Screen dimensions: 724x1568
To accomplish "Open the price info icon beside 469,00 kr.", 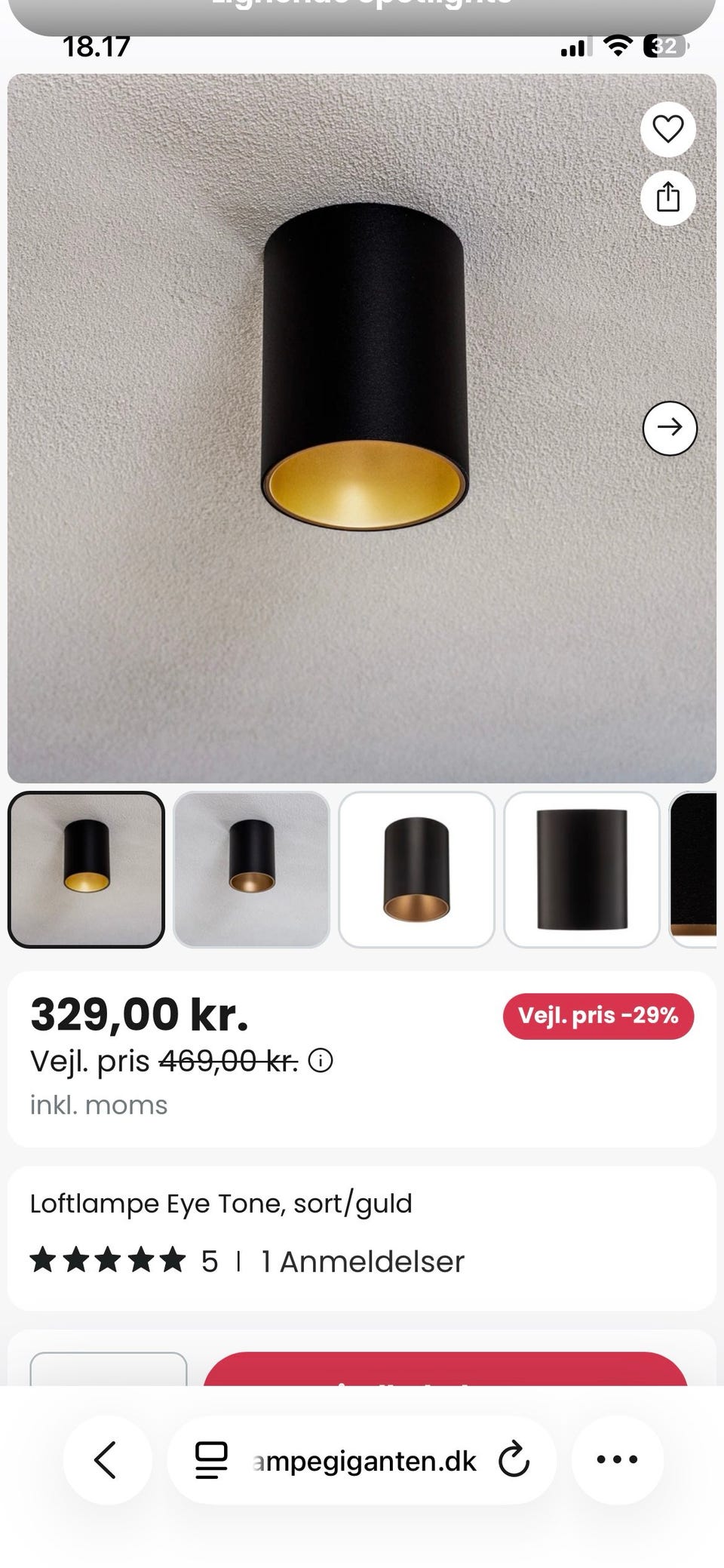I will pos(321,1062).
